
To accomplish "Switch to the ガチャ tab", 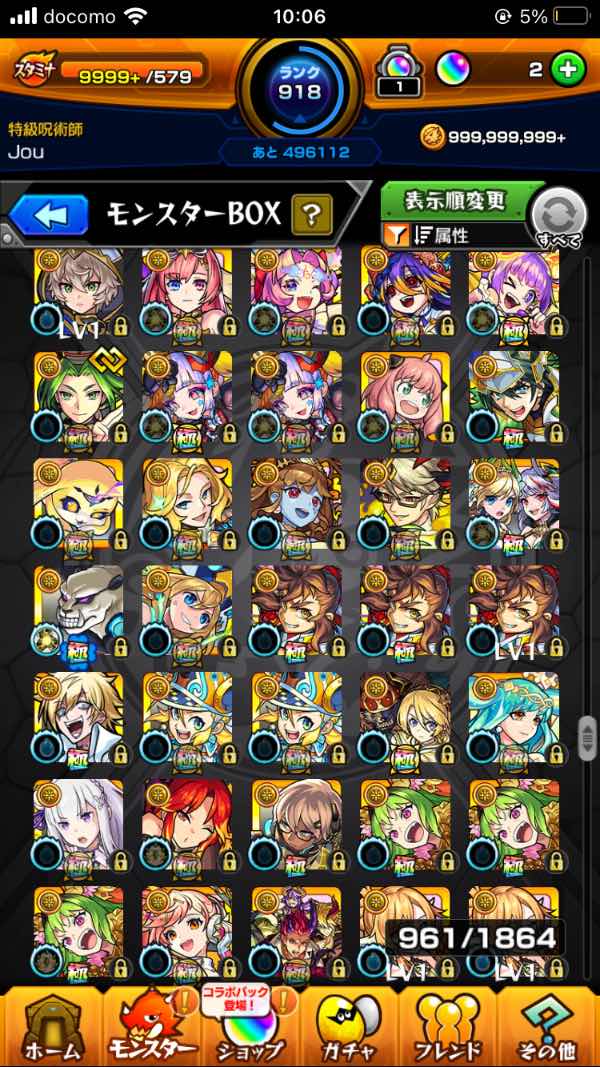I will [349, 1027].
